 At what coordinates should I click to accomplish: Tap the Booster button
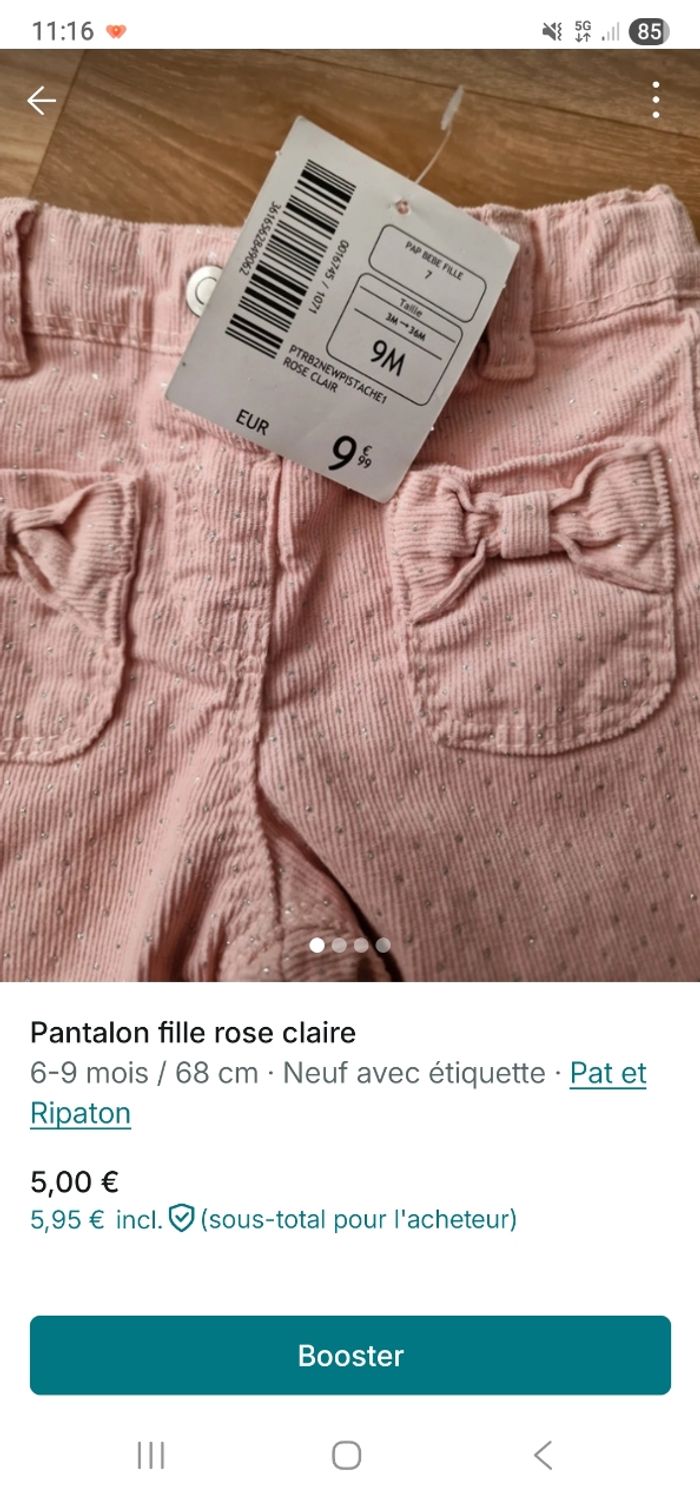pyautogui.click(x=350, y=1355)
